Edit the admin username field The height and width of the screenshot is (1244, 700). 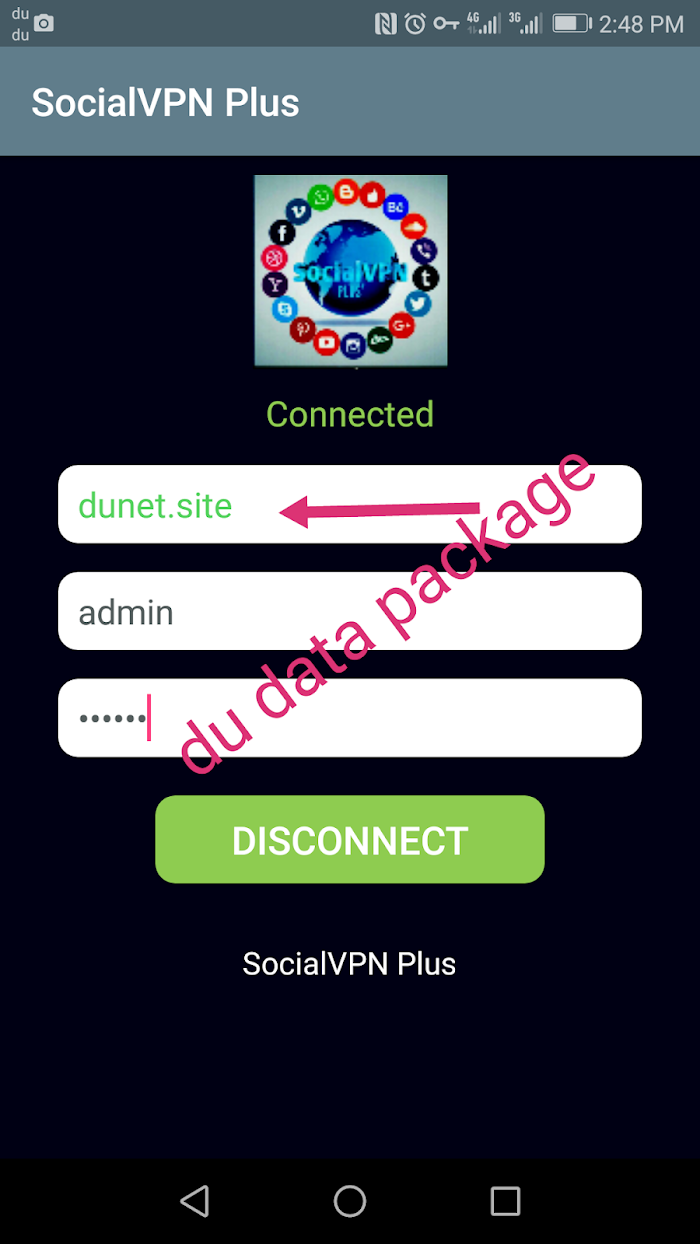[x=349, y=611]
